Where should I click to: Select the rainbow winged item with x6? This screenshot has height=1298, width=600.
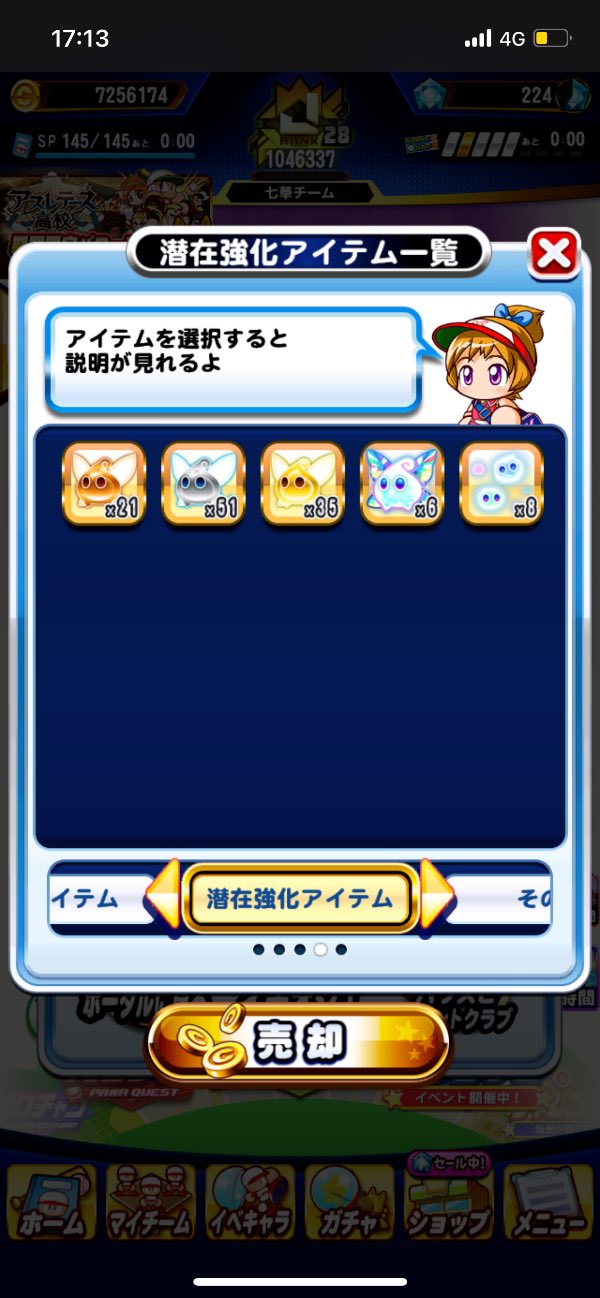tap(402, 484)
